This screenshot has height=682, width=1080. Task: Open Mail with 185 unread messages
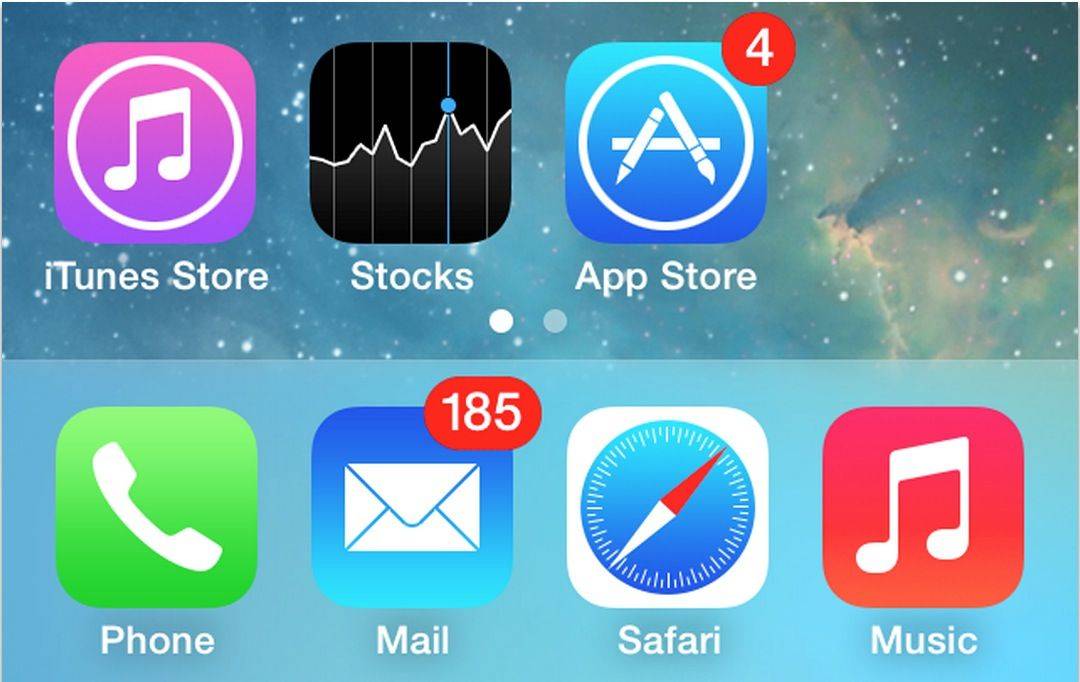pos(411,507)
